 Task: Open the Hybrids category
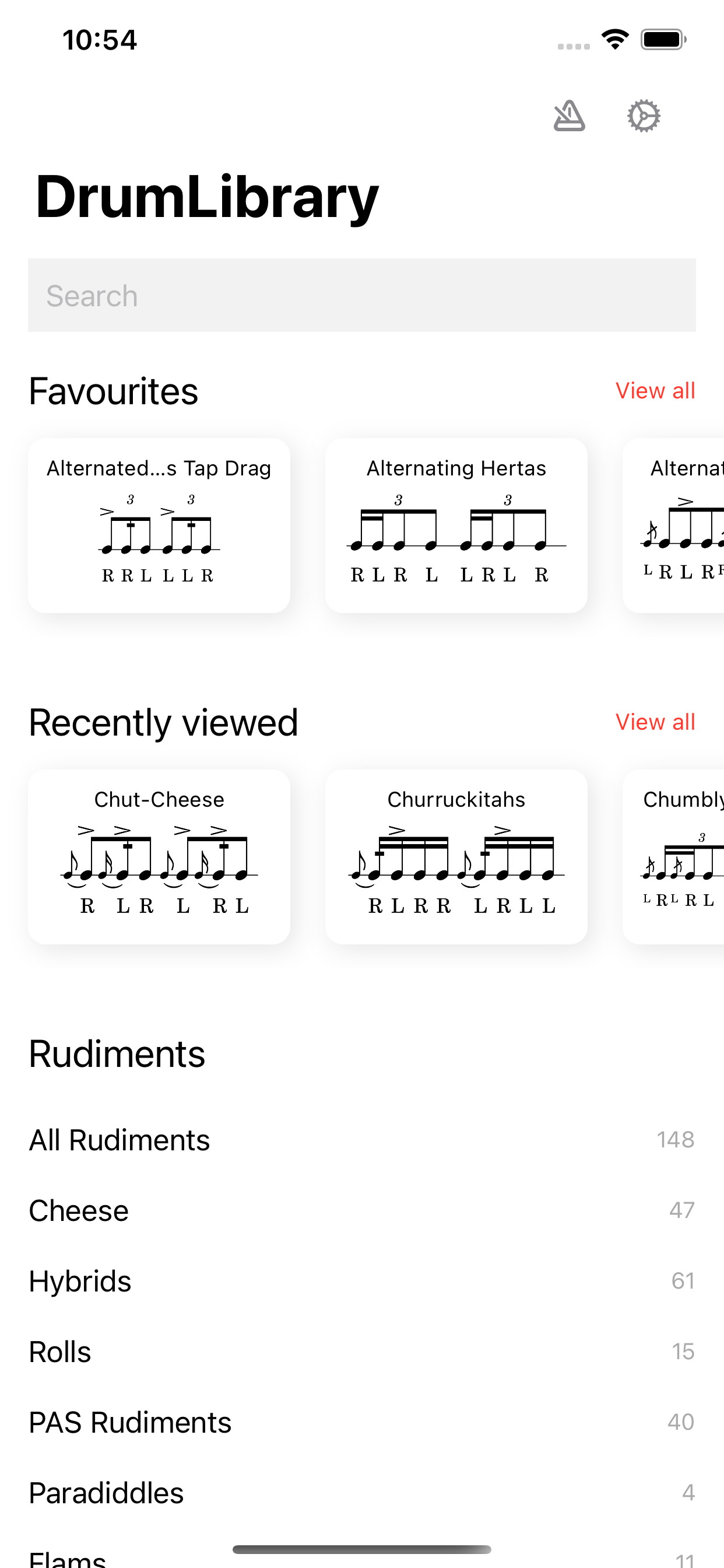click(x=80, y=1280)
